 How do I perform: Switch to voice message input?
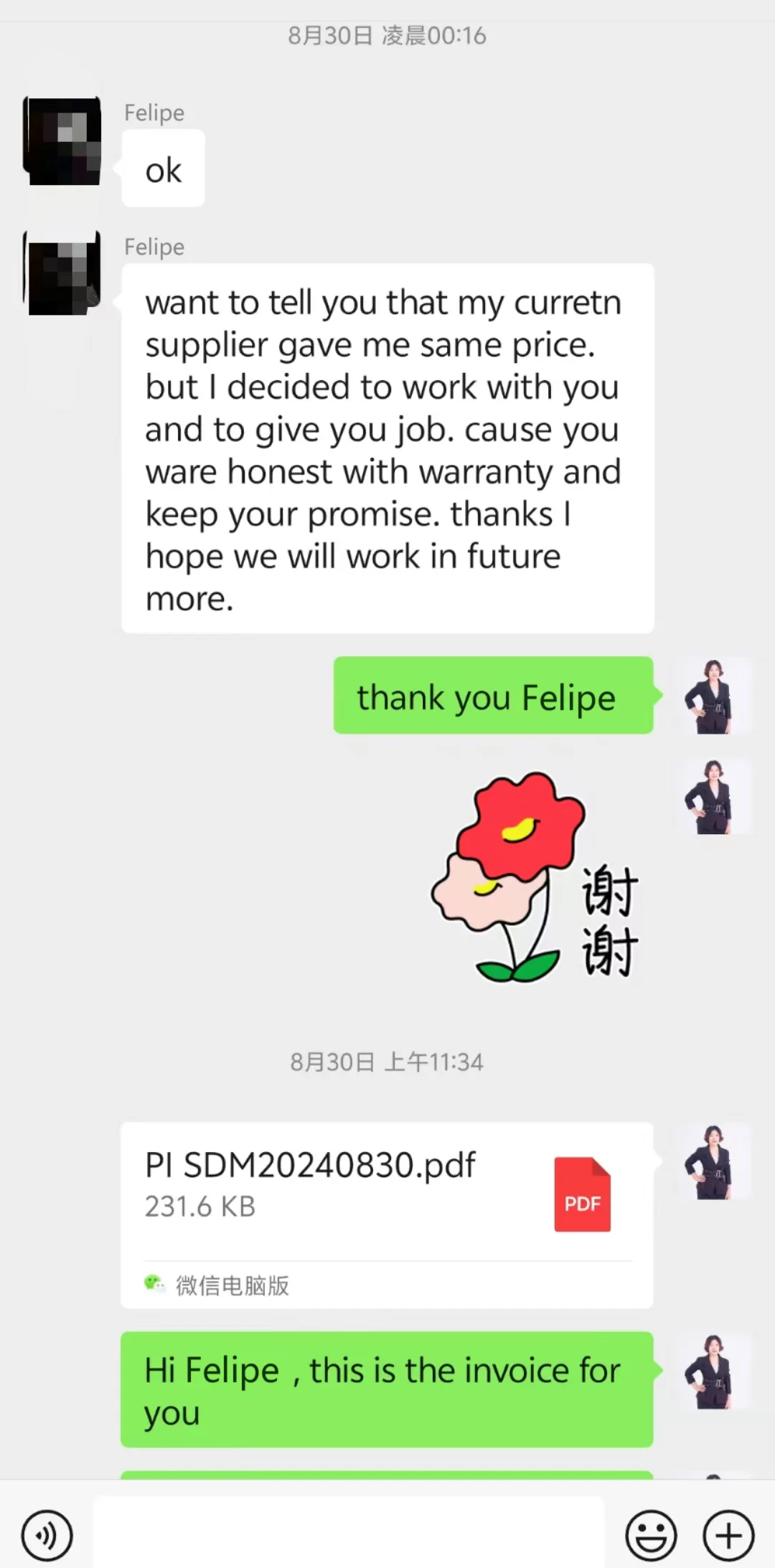(x=47, y=1536)
